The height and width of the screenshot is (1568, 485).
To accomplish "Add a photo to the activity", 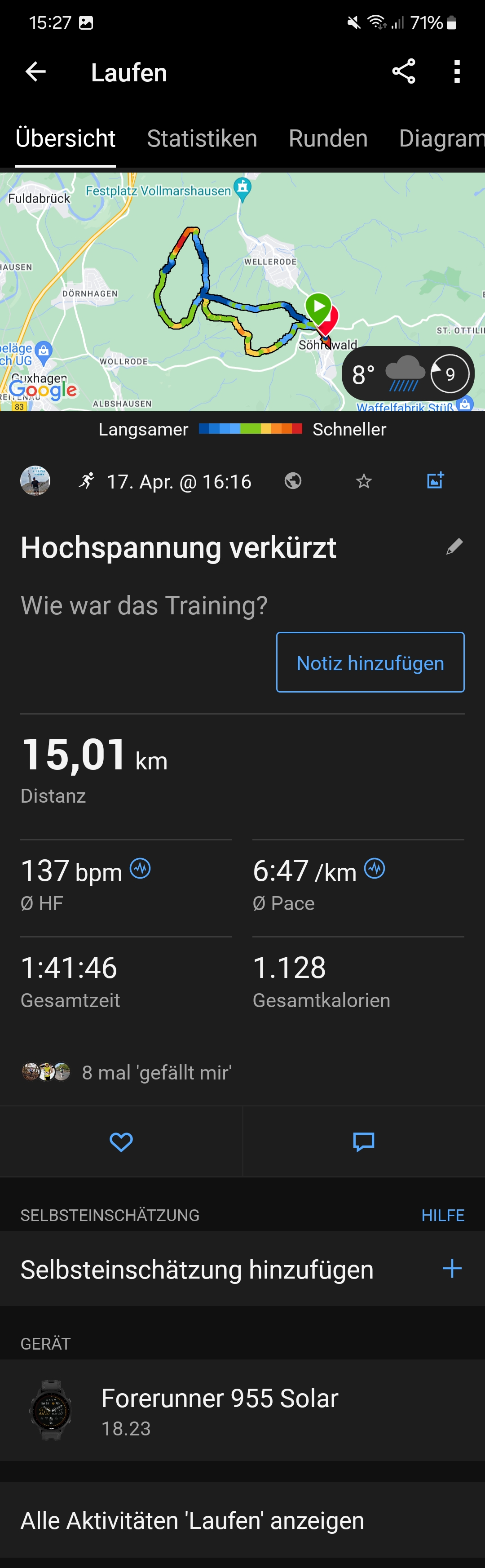I will click(435, 481).
